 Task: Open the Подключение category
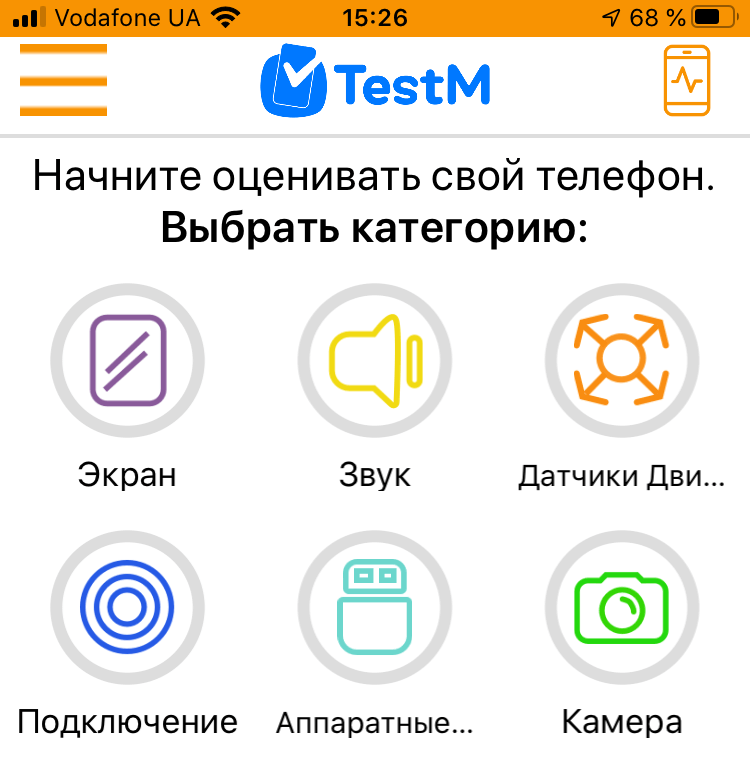[x=127, y=607]
